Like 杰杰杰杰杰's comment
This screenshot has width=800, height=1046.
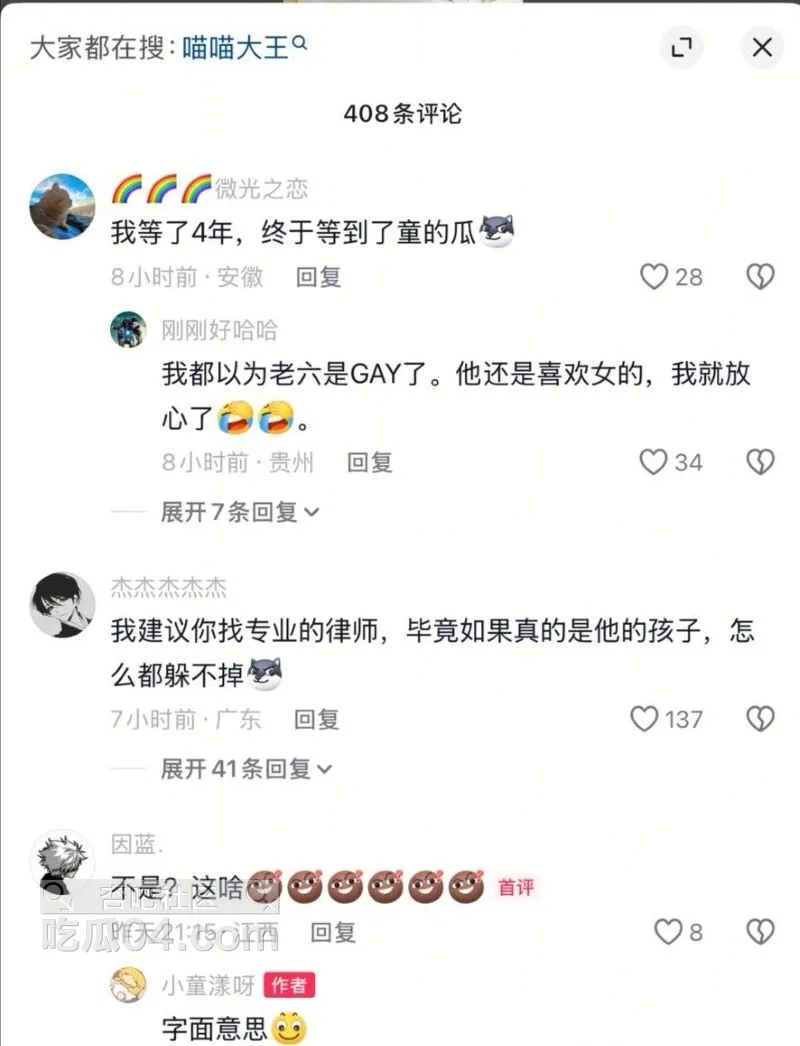[645, 718]
